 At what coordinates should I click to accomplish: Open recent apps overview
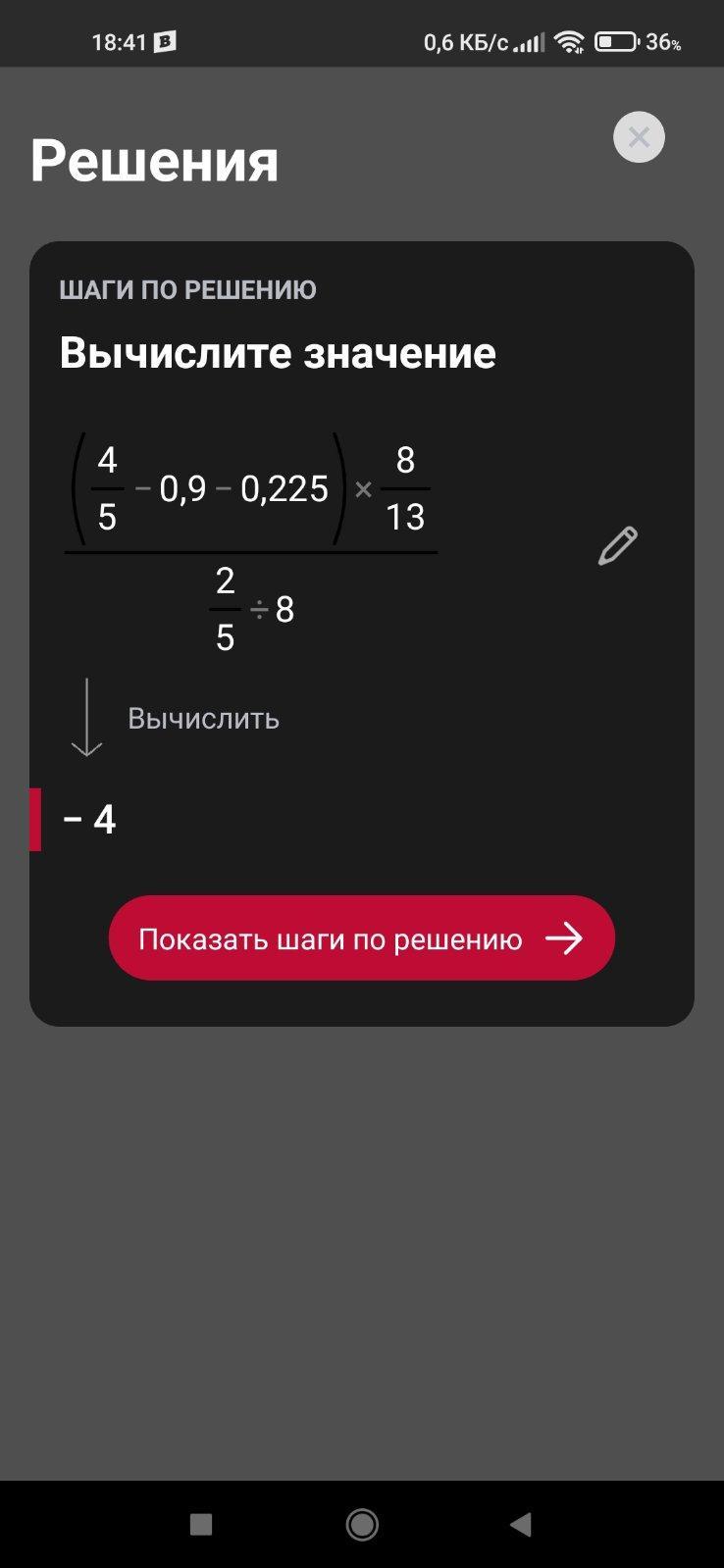[x=201, y=1524]
